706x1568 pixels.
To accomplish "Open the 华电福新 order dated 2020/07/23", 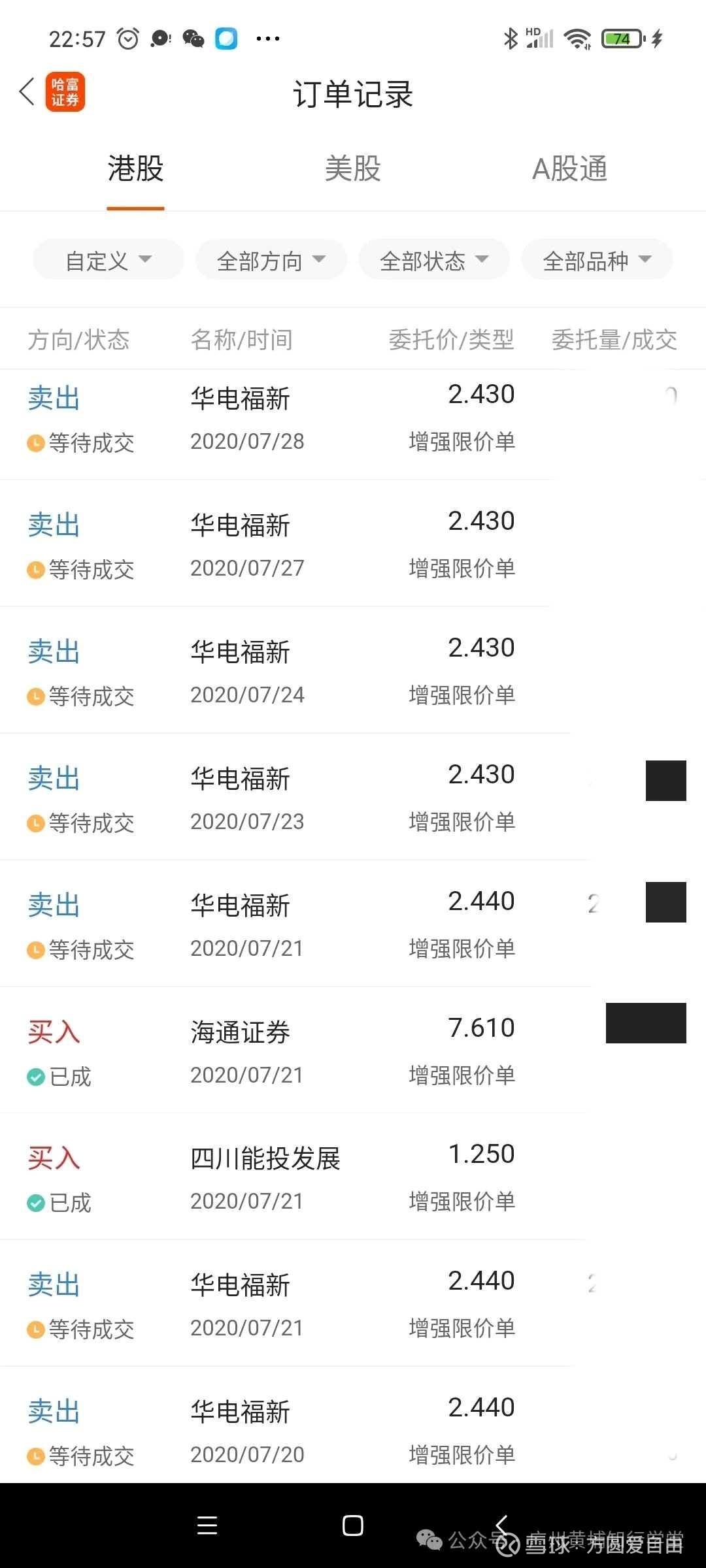I will [x=353, y=797].
